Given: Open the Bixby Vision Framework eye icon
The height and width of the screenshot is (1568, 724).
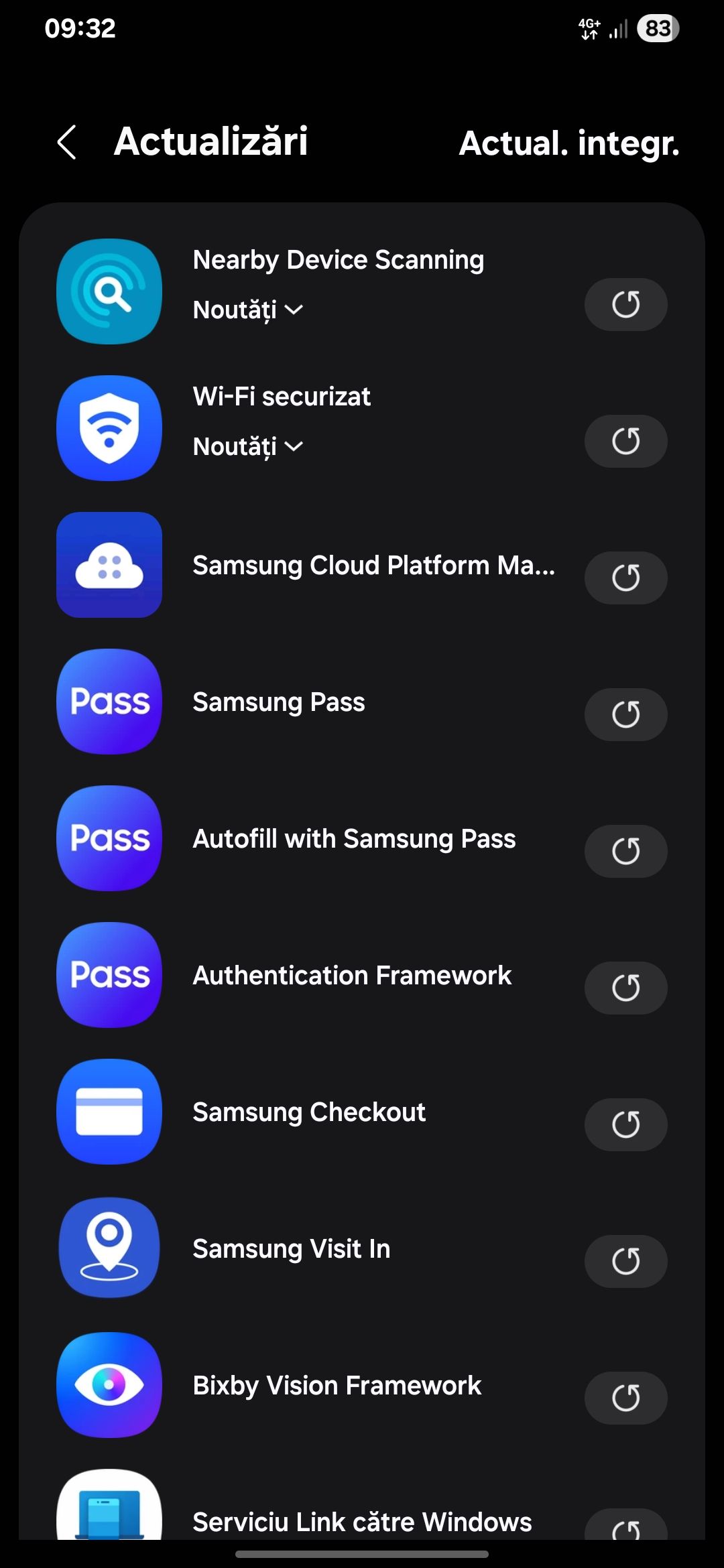Looking at the screenshot, I should click(x=109, y=1386).
